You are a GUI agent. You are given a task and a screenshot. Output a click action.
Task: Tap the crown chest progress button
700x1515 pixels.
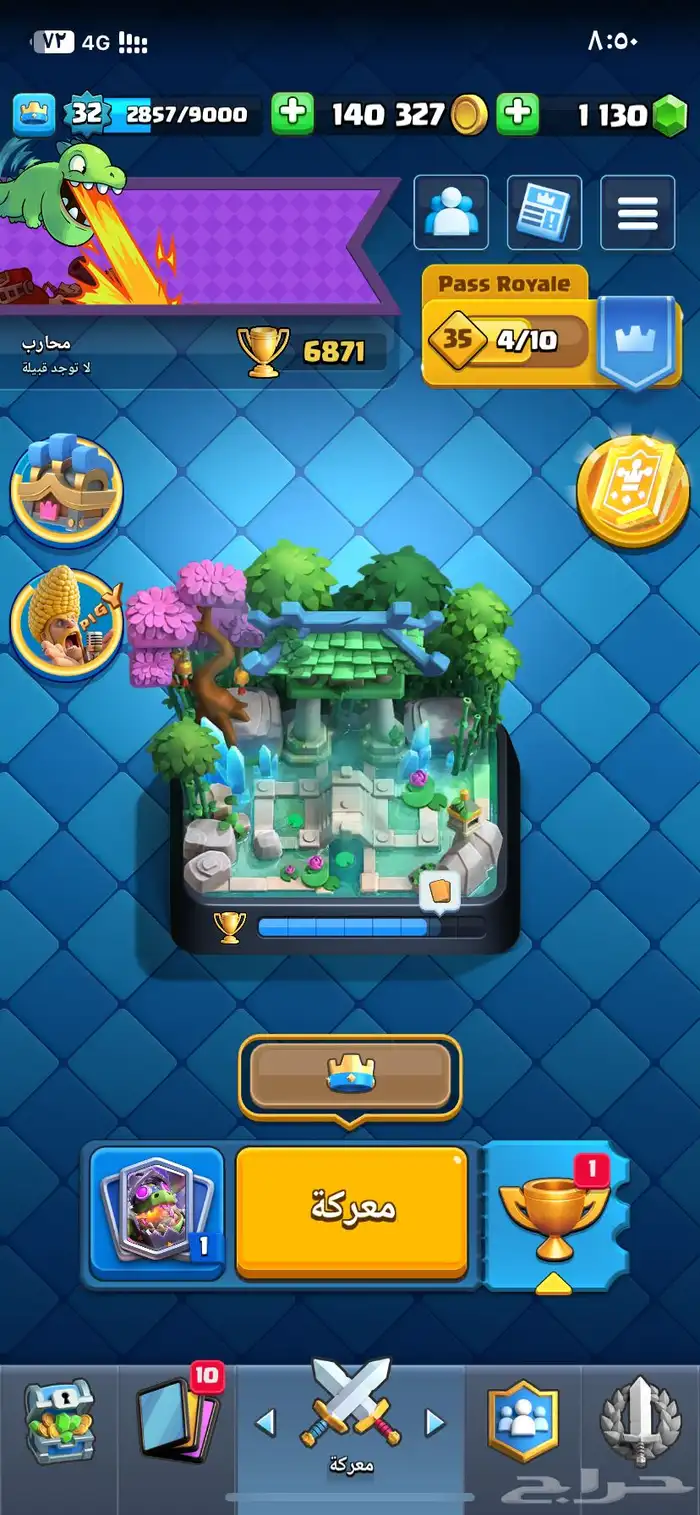(350, 1076)
